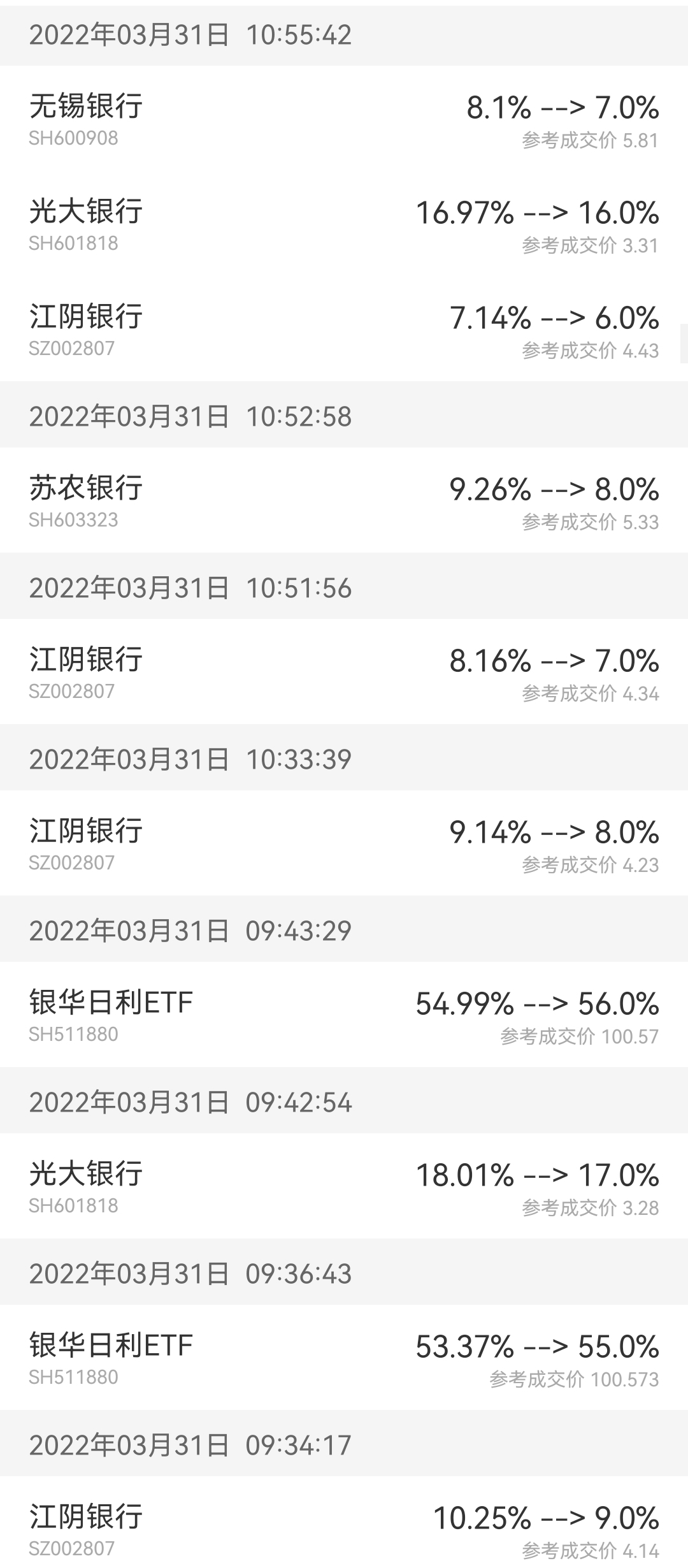Tap 江阴银行 row changing 9.14% to 8.0%
This screenshot has width=688, height=1568.
(344, 844)
